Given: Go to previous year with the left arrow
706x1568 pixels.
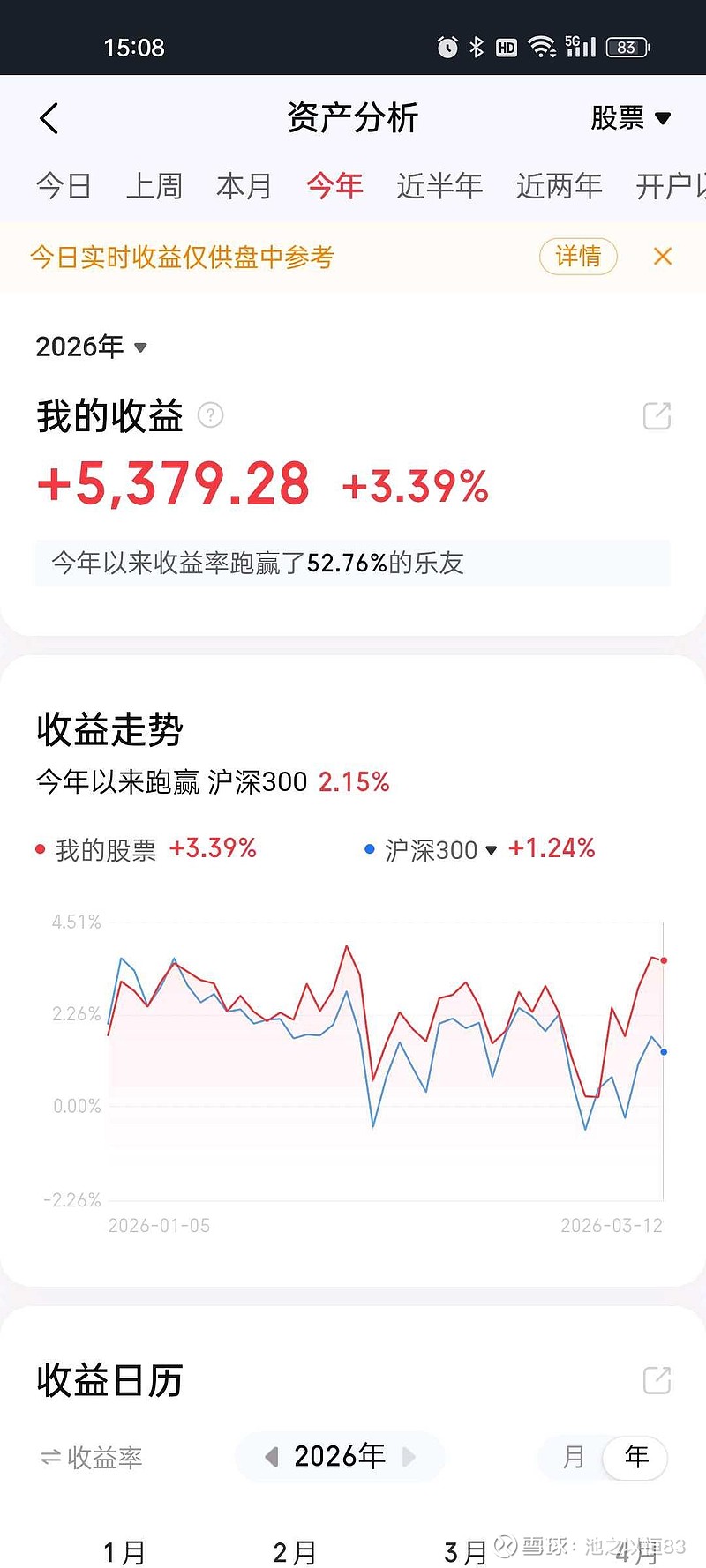Looking at the screenshot, I should 272,1457.
